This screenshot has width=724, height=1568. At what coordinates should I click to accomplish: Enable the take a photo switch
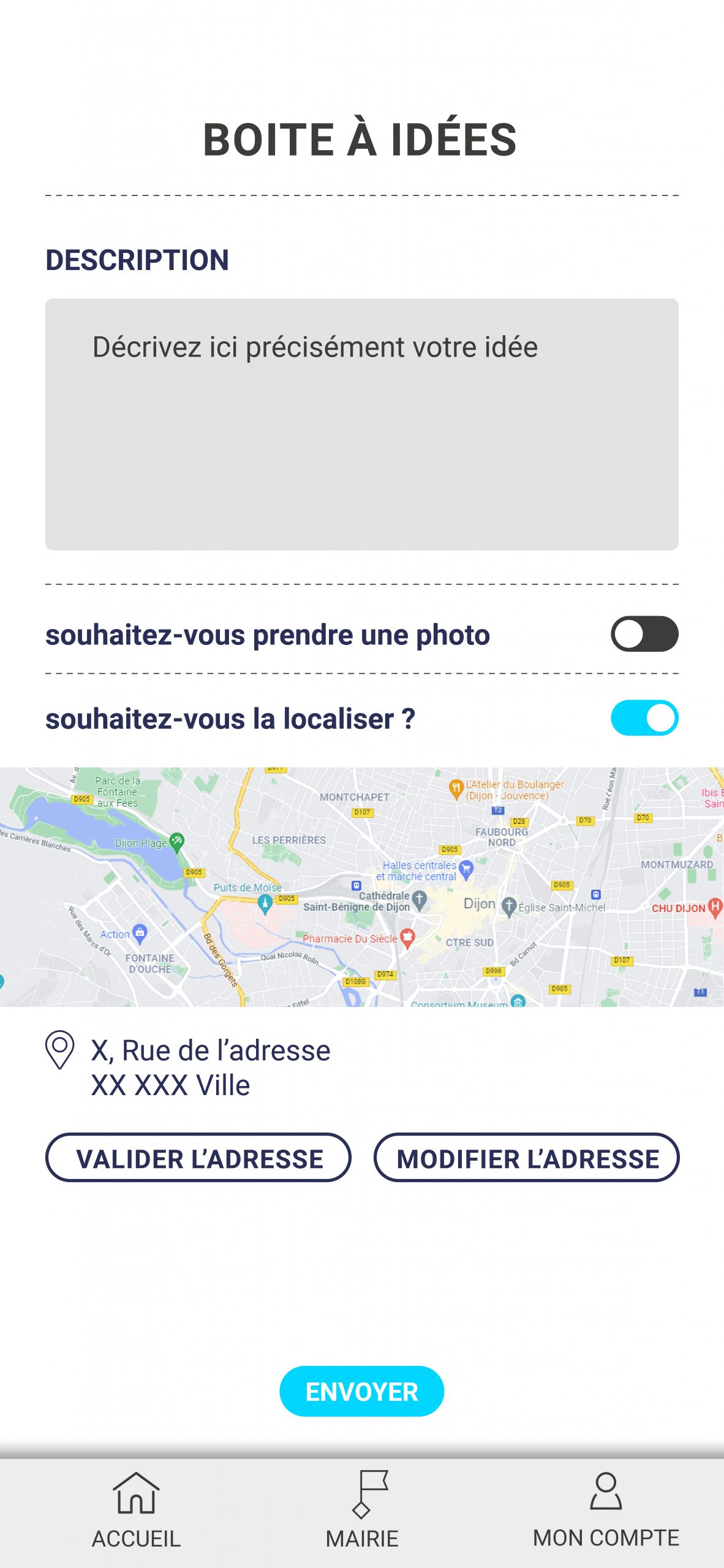click(644, 633)
